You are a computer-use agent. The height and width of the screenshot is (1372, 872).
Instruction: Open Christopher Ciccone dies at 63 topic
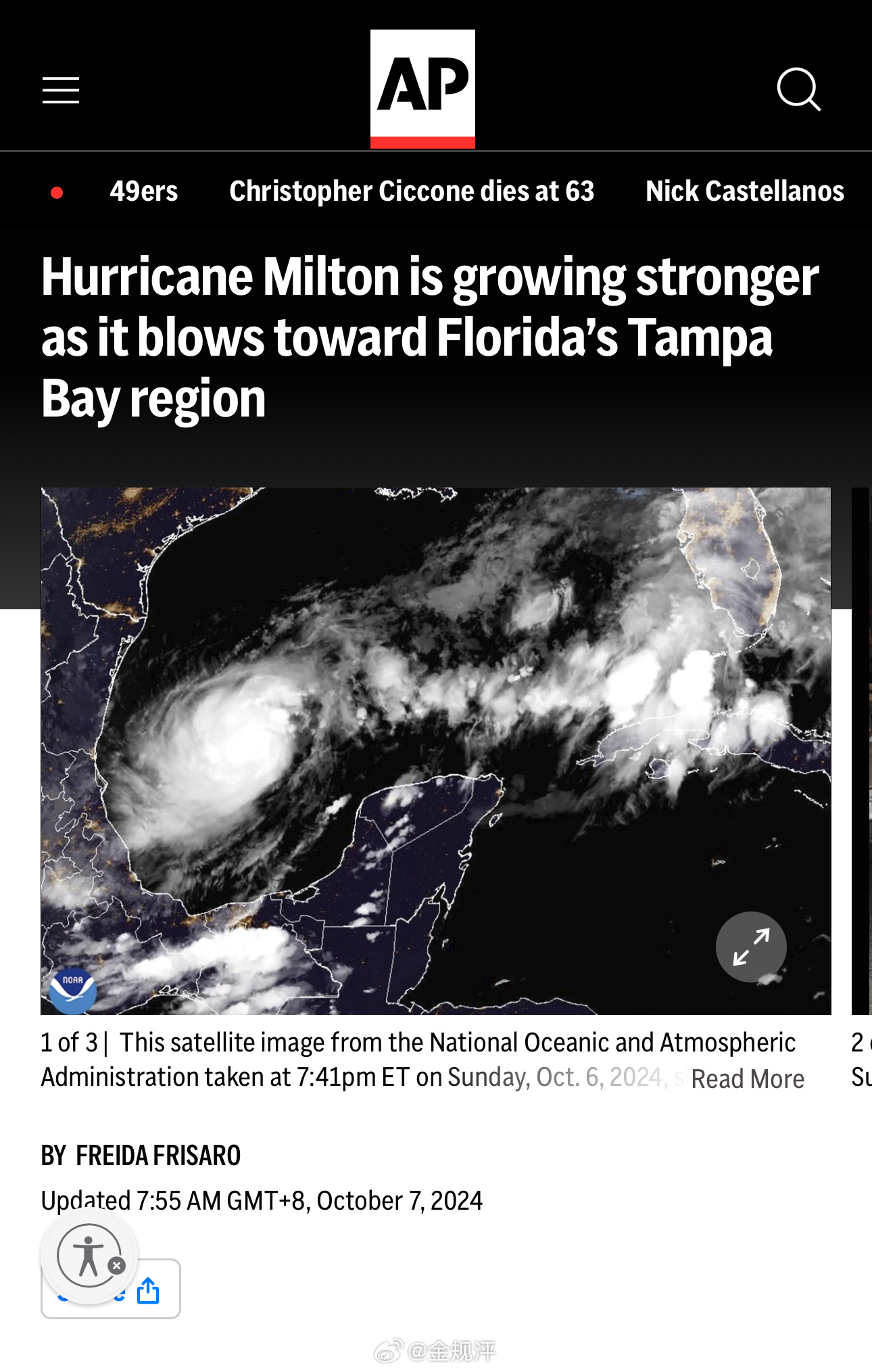click(412, 191)
